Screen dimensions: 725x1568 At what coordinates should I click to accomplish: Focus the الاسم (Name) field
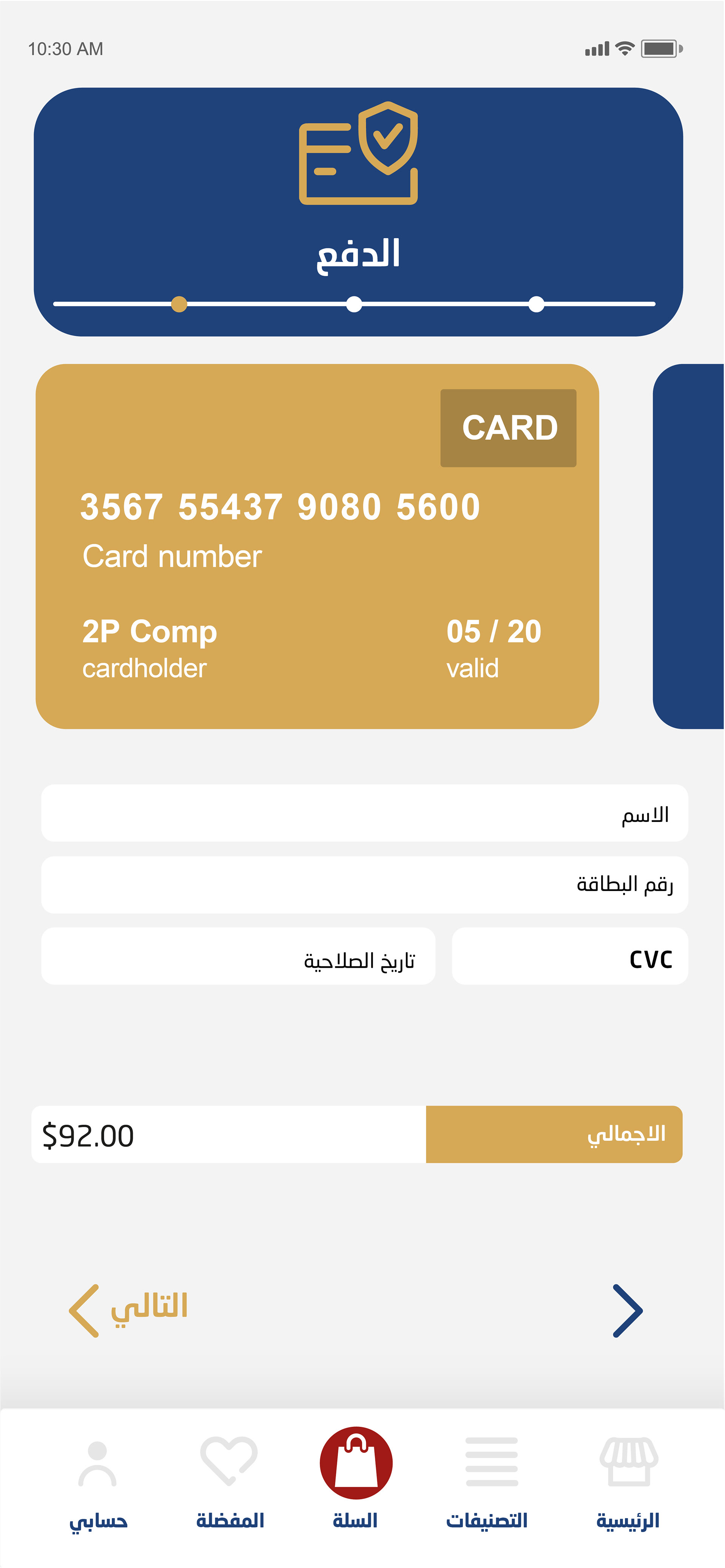pos(364,813)
